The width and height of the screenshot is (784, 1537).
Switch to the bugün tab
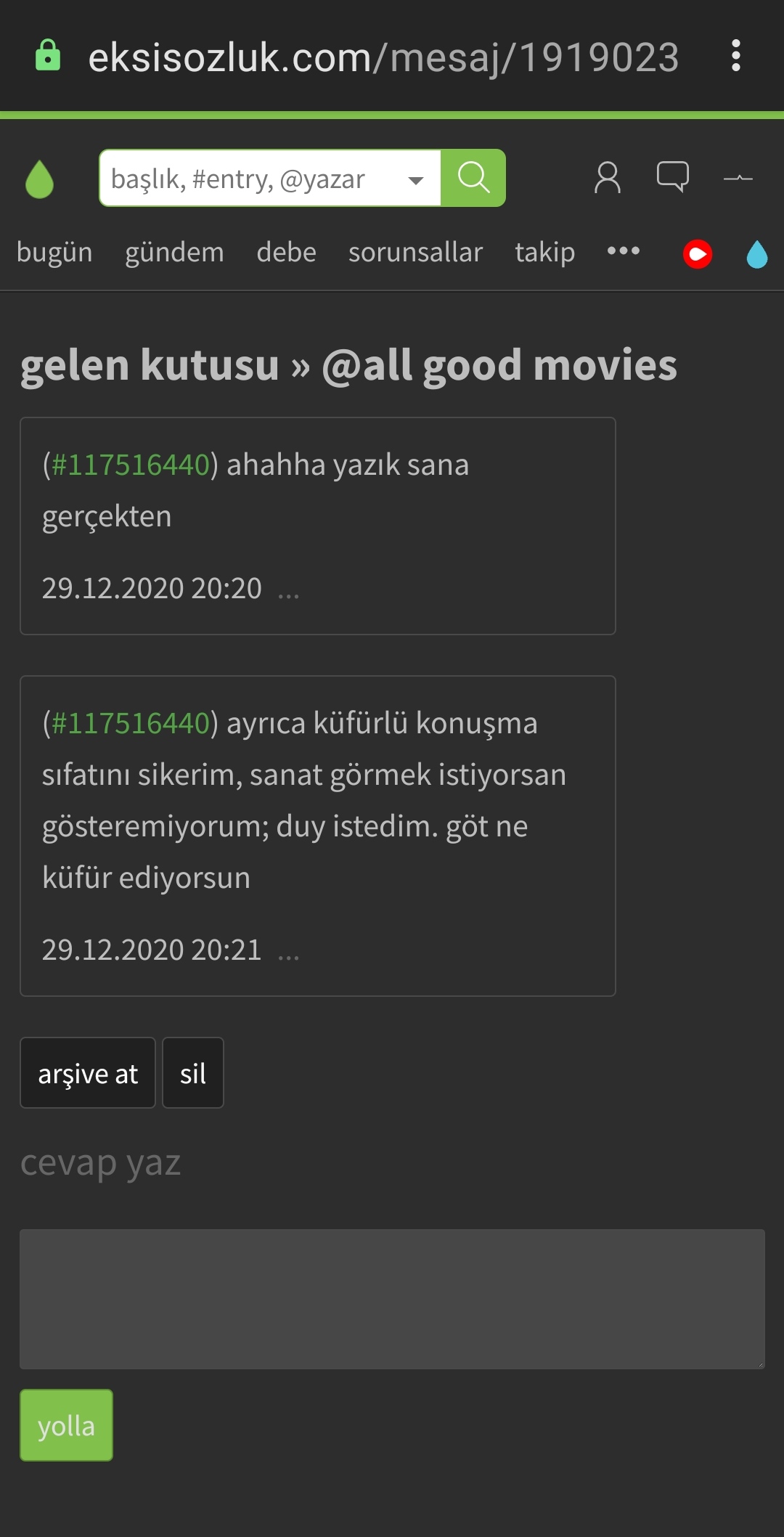point(54,253)
